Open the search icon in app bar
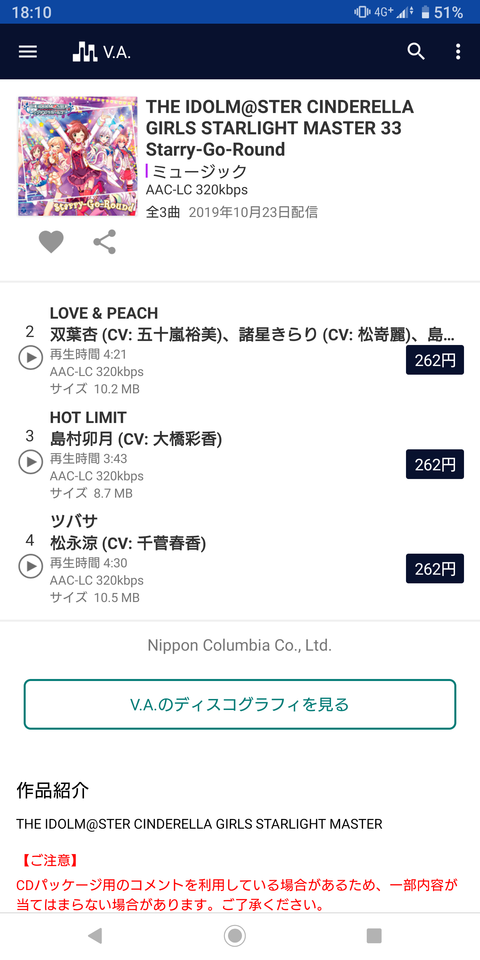 click(416, 52)
